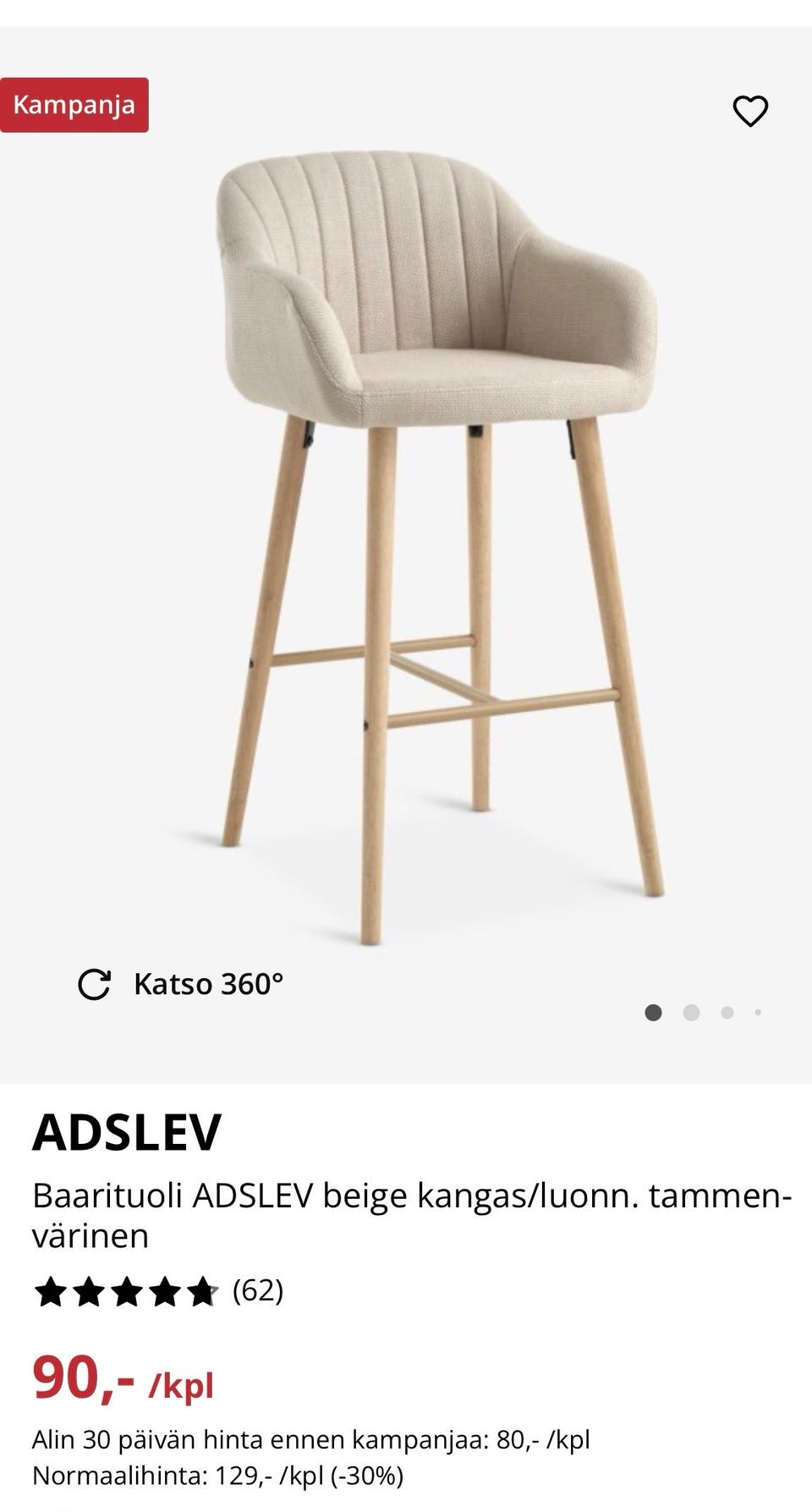Screen dimensions: 812x1512
Task: Add ADSLEV bar stool to favorites
Action: pyautogui.click(x=749, y=111)
